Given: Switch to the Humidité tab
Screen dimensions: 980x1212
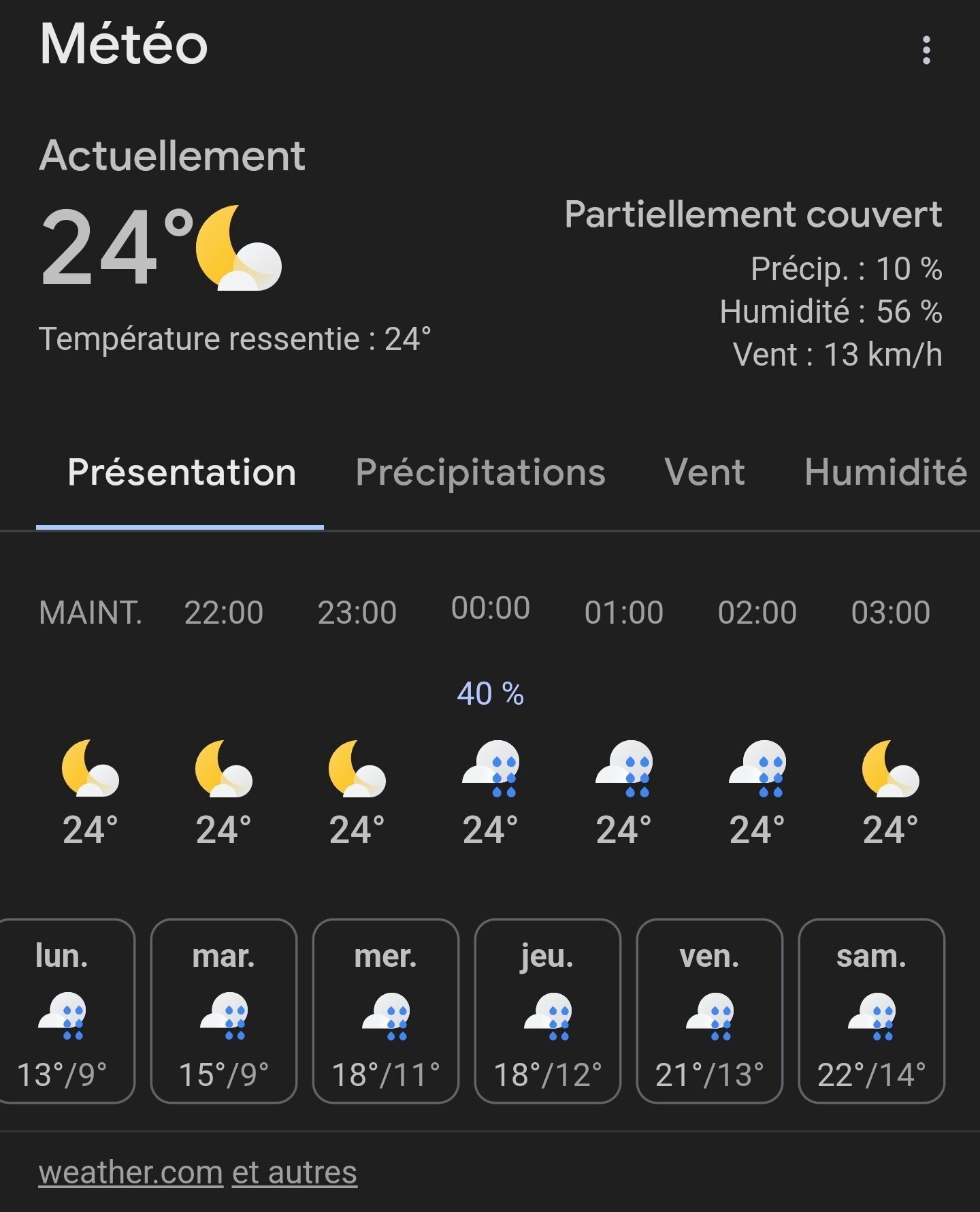Looking at the screenshot, I should click(885, 473).
